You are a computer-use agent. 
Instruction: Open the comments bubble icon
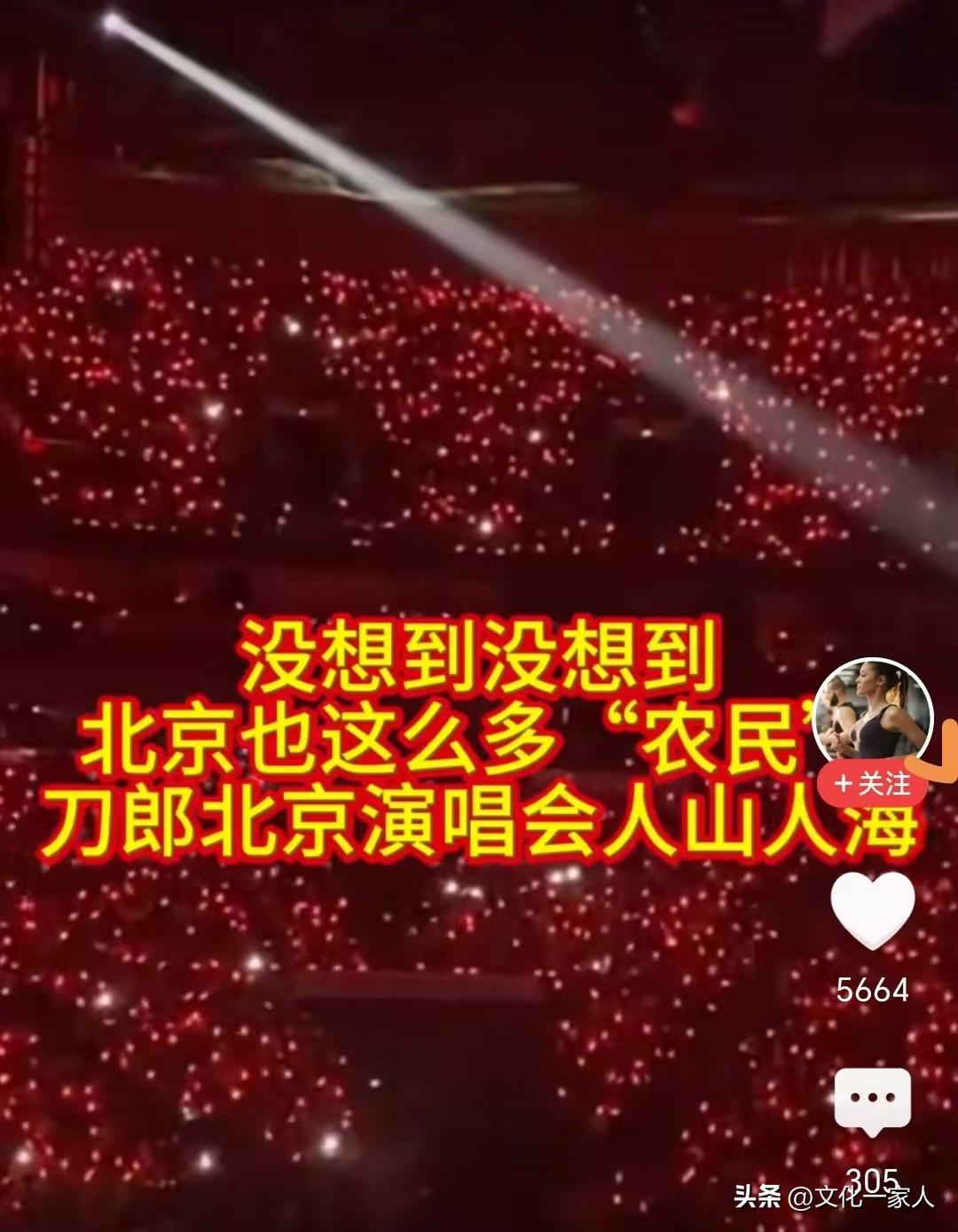point(873,1100)
